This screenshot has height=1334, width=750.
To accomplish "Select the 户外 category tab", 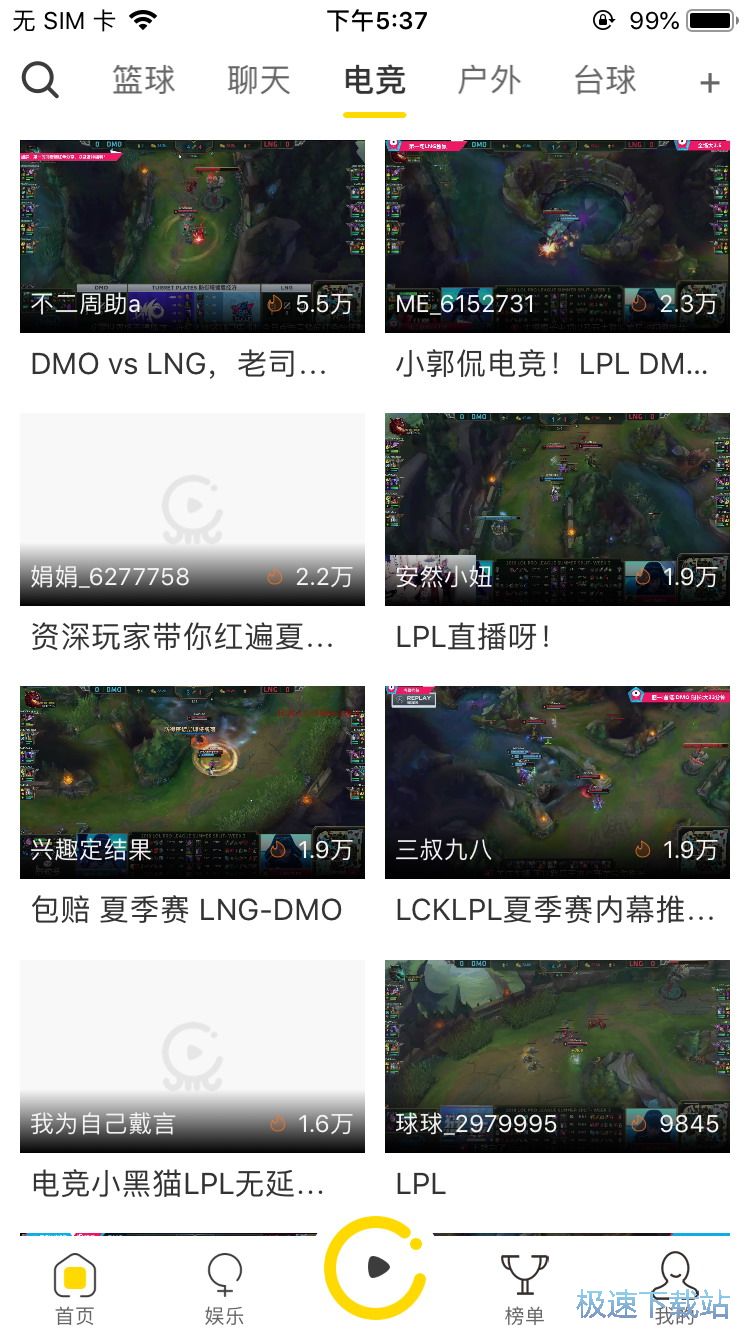I will coord(489,81).
